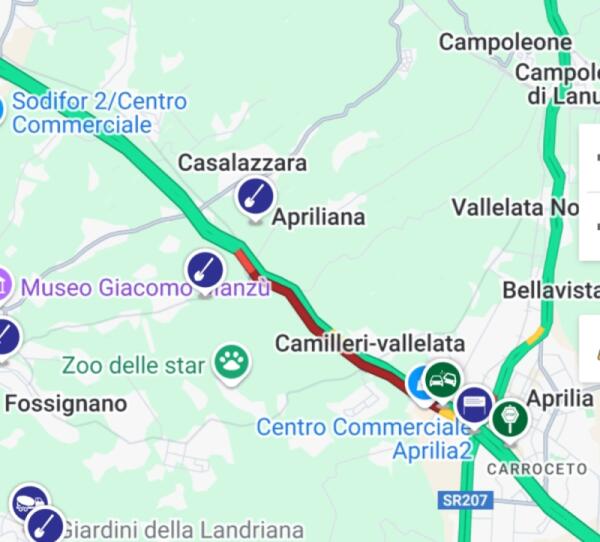Open the Museo Giacomo Manzù place marker
The width and height of the screenshot is (600, 542).
(4, 287)
